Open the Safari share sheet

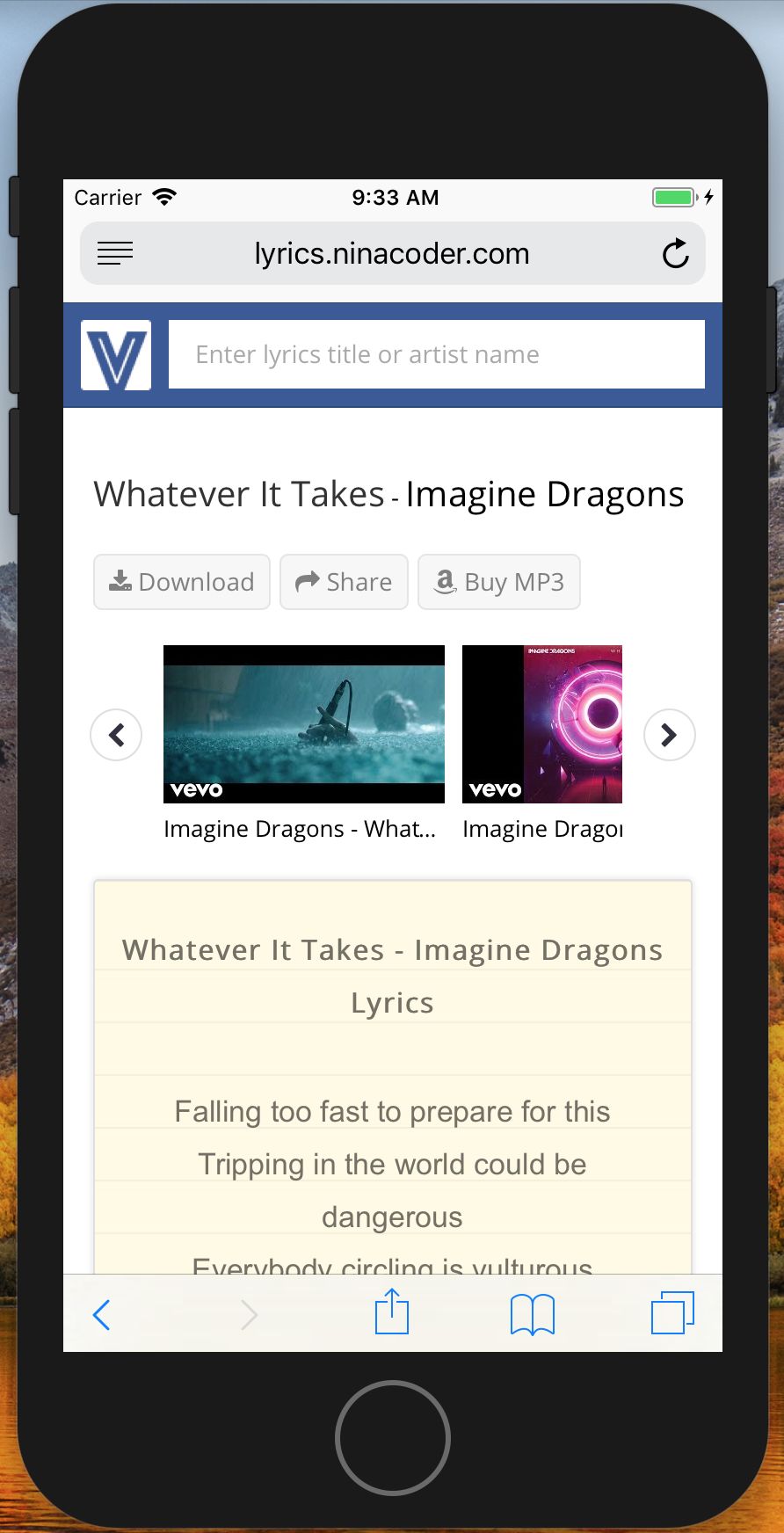[x=392, y=1313]
